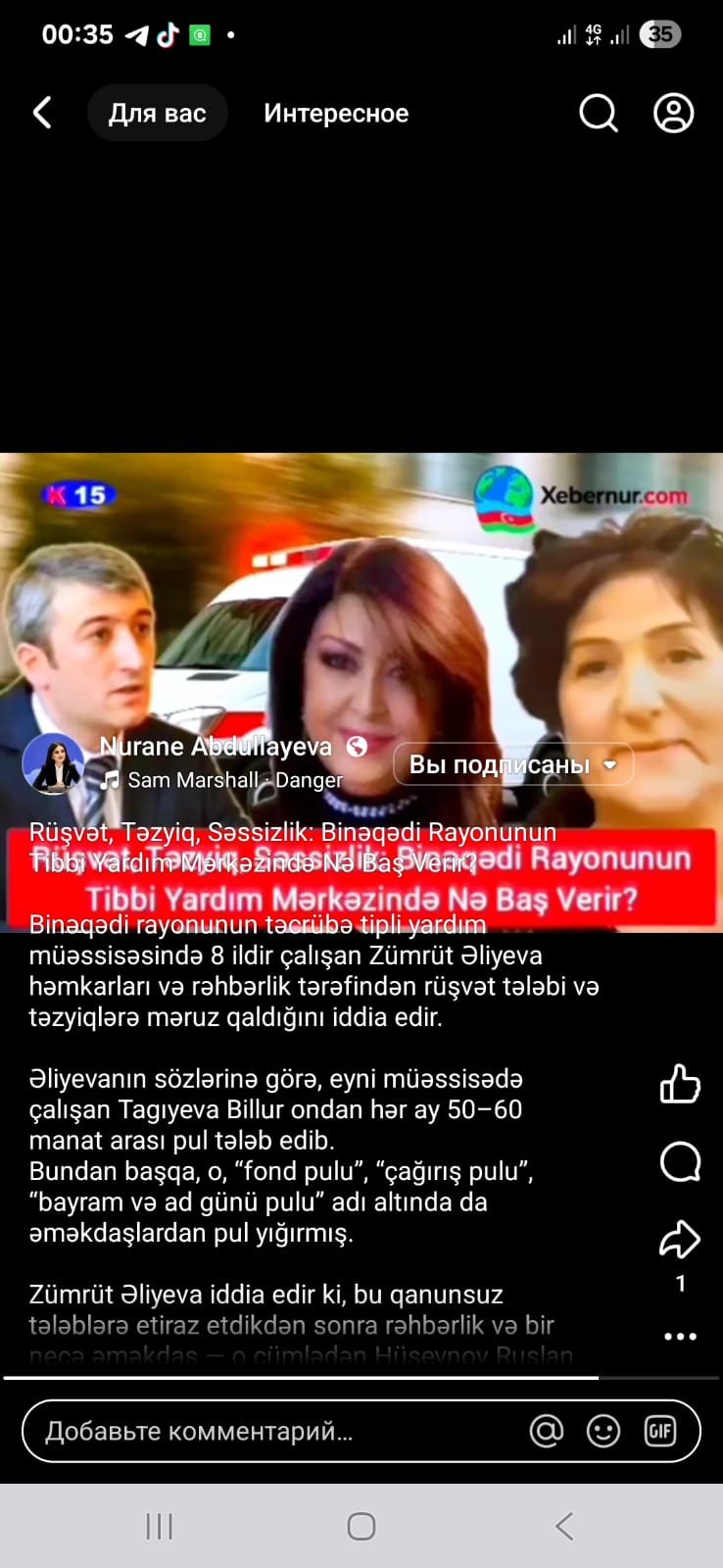Open the Вы подписаны subscription dropdown
The image size is (723, 1568).
(513, 764)
